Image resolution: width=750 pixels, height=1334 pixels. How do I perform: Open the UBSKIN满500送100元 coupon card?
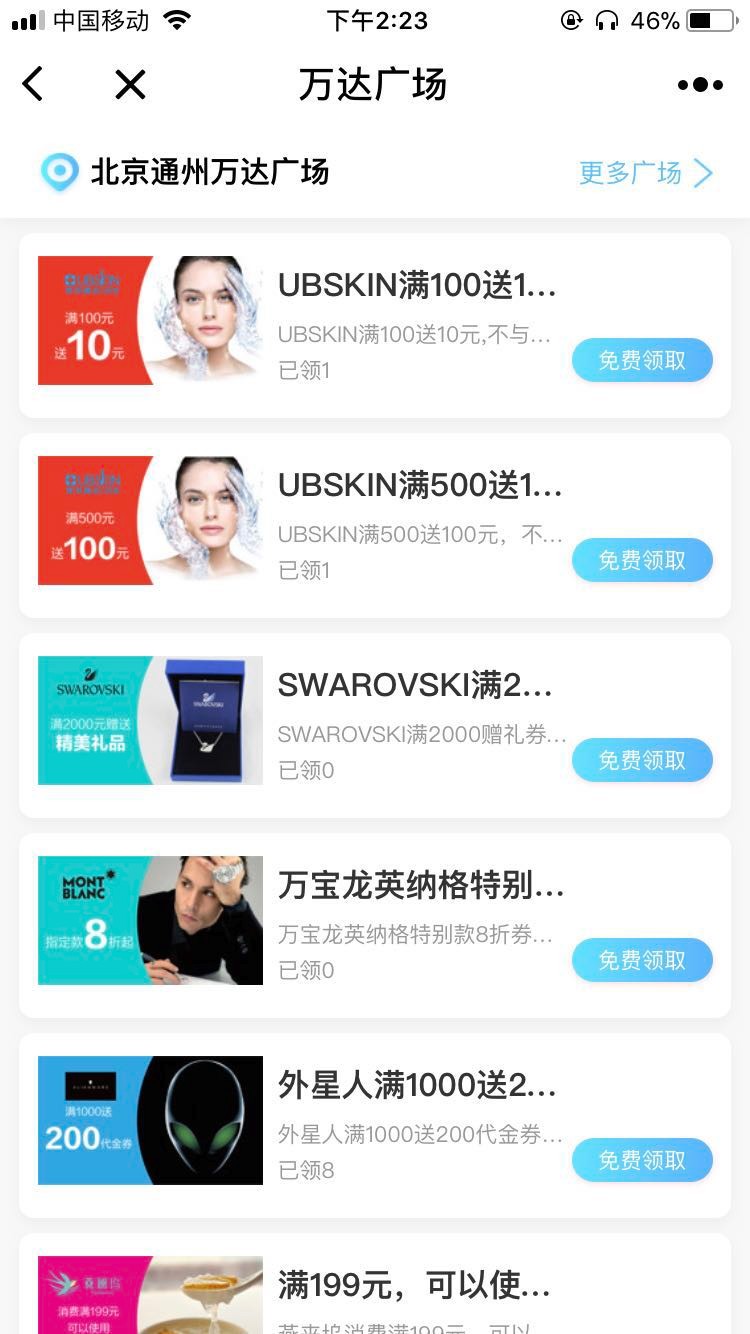pyautogui.click(x=375, y=525)
